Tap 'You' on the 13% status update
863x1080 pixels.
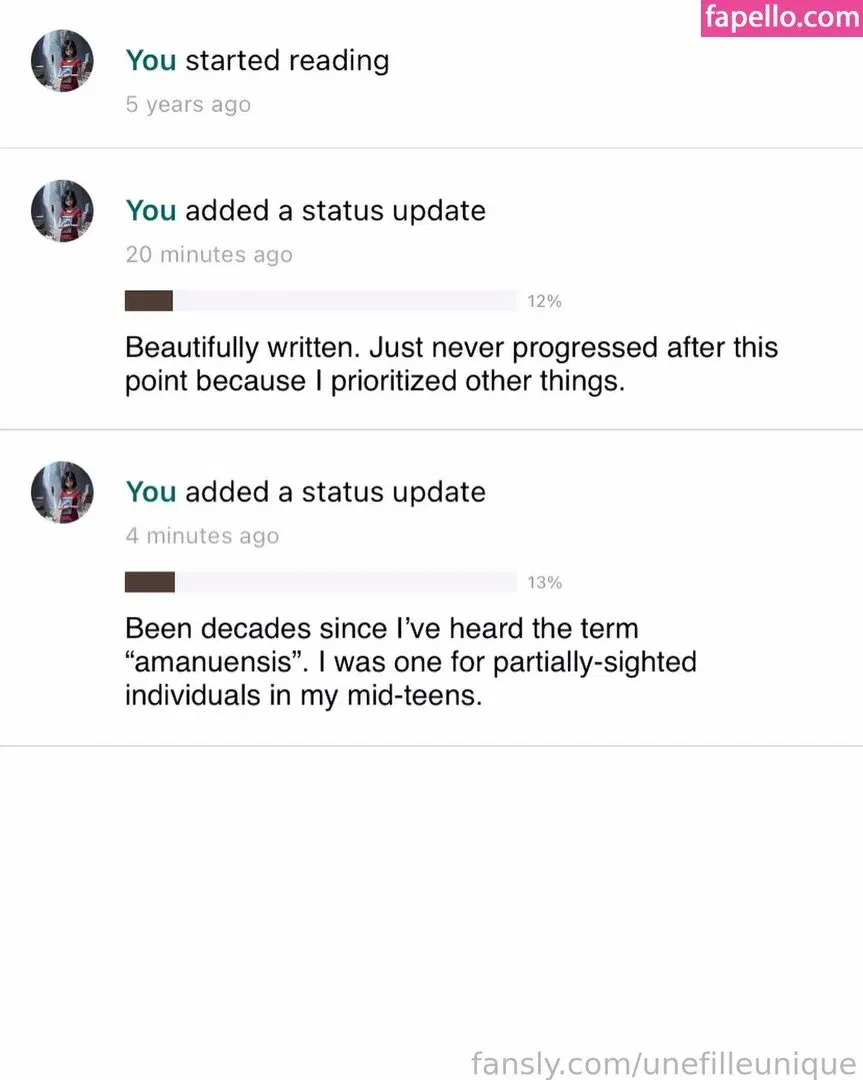[x=150, y=492]
